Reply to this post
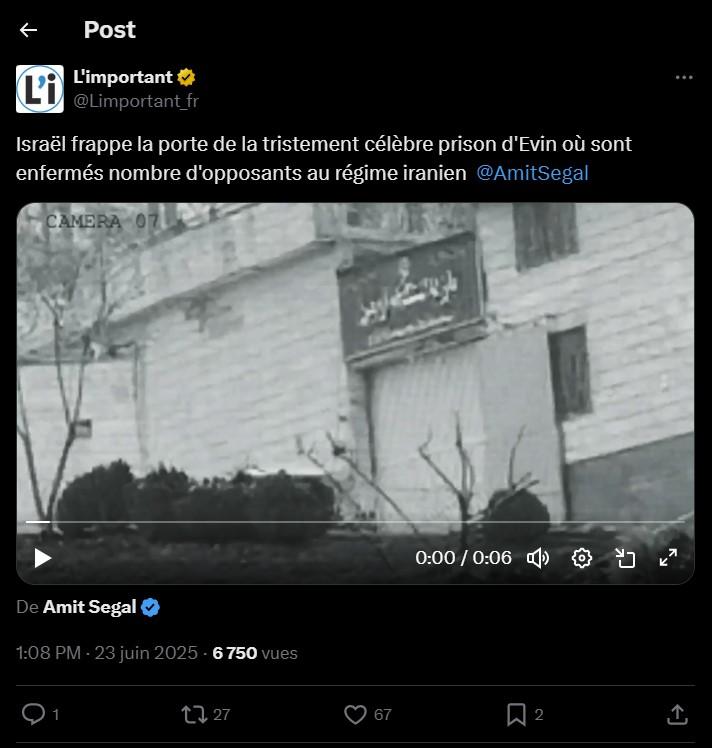The image size is (712, 748). pos(34,714)
